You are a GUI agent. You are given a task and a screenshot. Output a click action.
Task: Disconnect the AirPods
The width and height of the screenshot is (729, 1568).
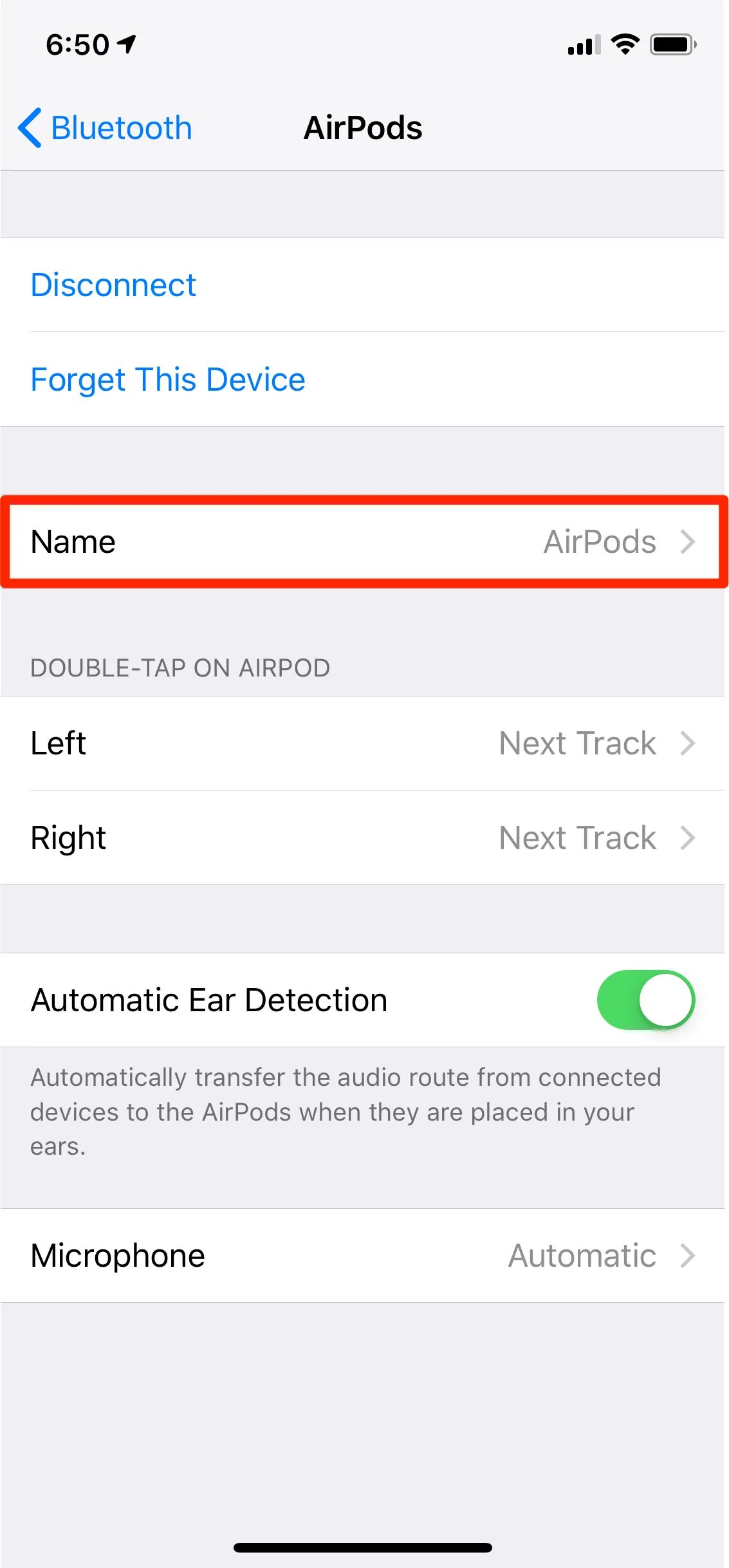click(x=364, y=285)
